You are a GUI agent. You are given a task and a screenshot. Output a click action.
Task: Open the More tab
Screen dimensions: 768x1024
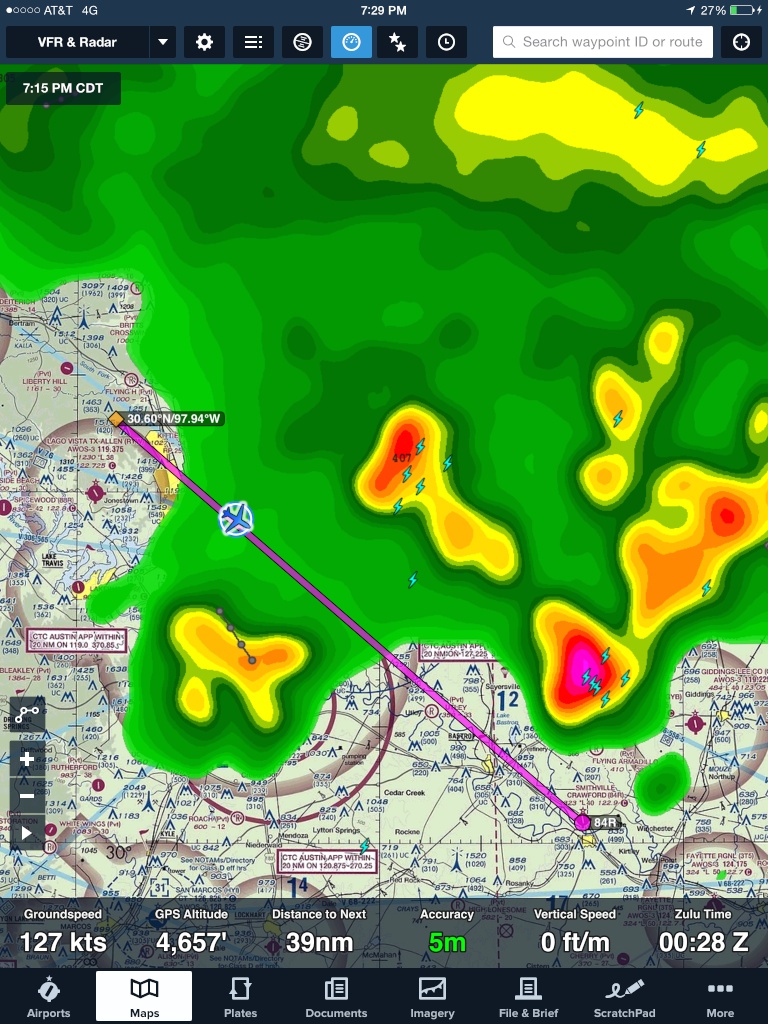pos(720,997)
